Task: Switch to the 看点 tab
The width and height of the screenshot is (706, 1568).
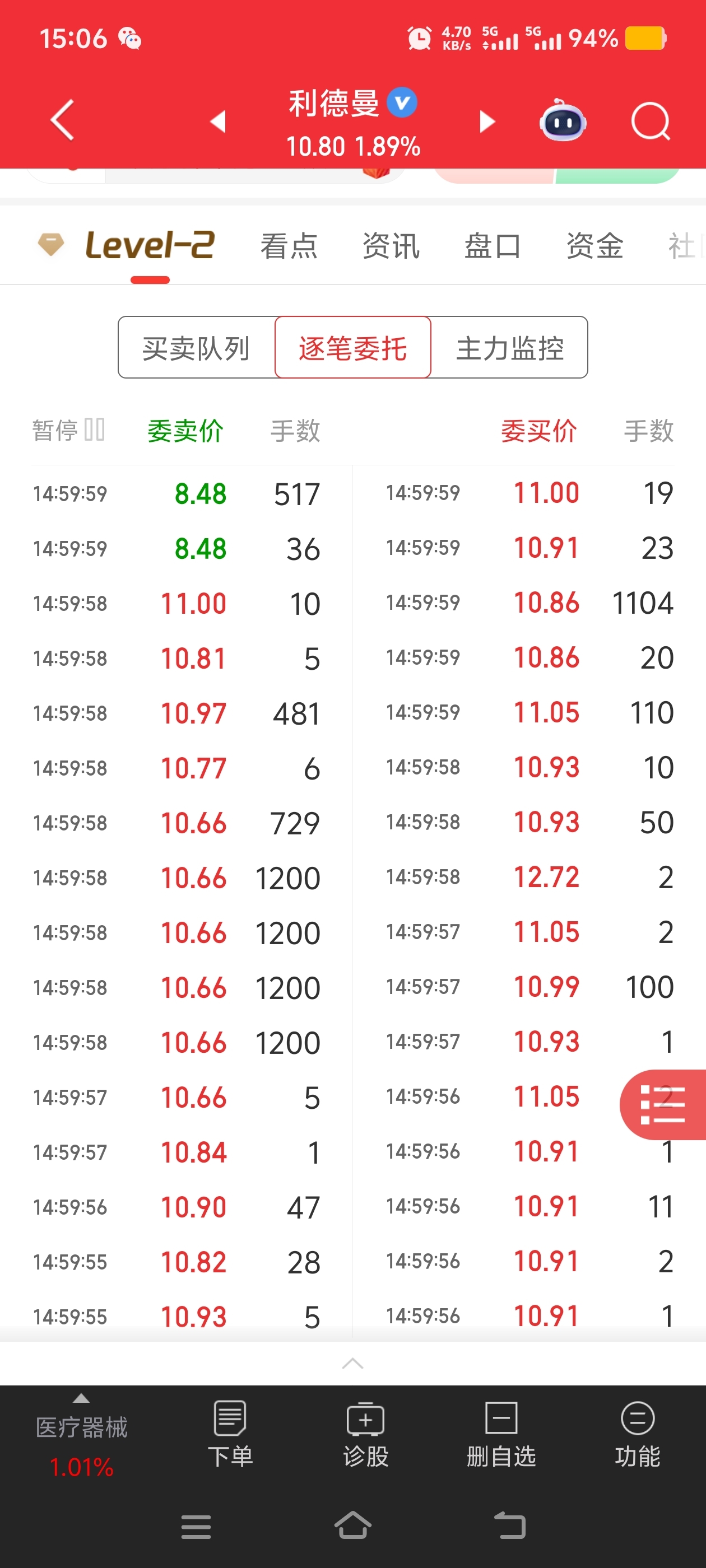Action: [x=289, y=246]
